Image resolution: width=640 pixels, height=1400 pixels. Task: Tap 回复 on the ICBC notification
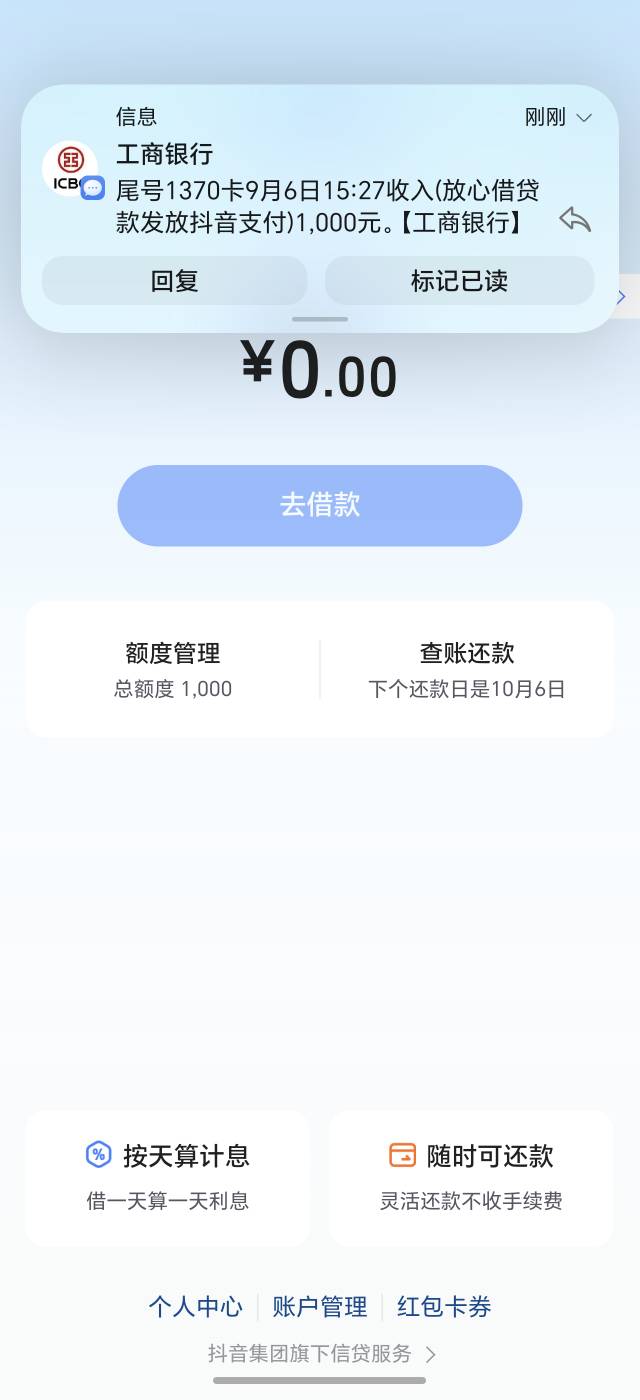pos(174,281)
